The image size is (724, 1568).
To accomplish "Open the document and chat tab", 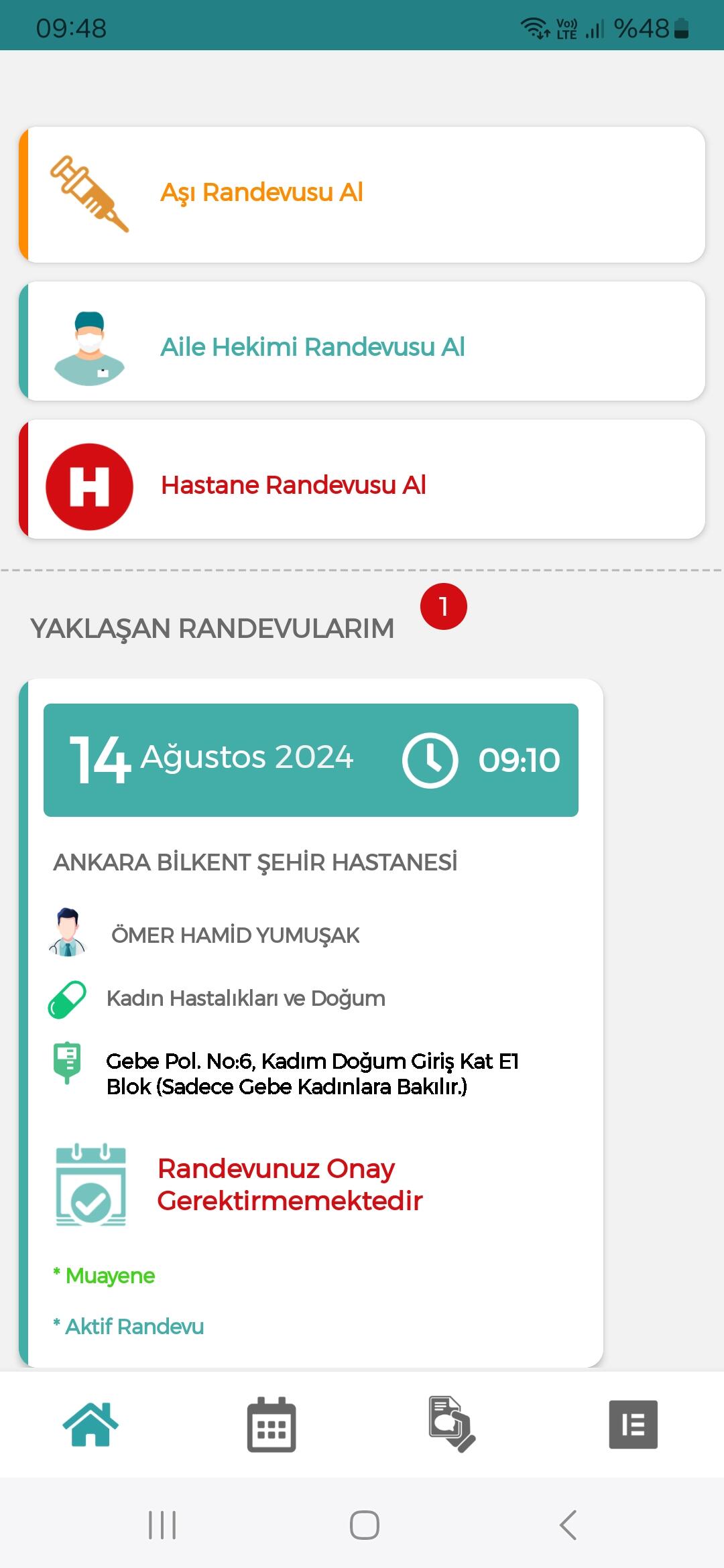I will [452, 1424].
